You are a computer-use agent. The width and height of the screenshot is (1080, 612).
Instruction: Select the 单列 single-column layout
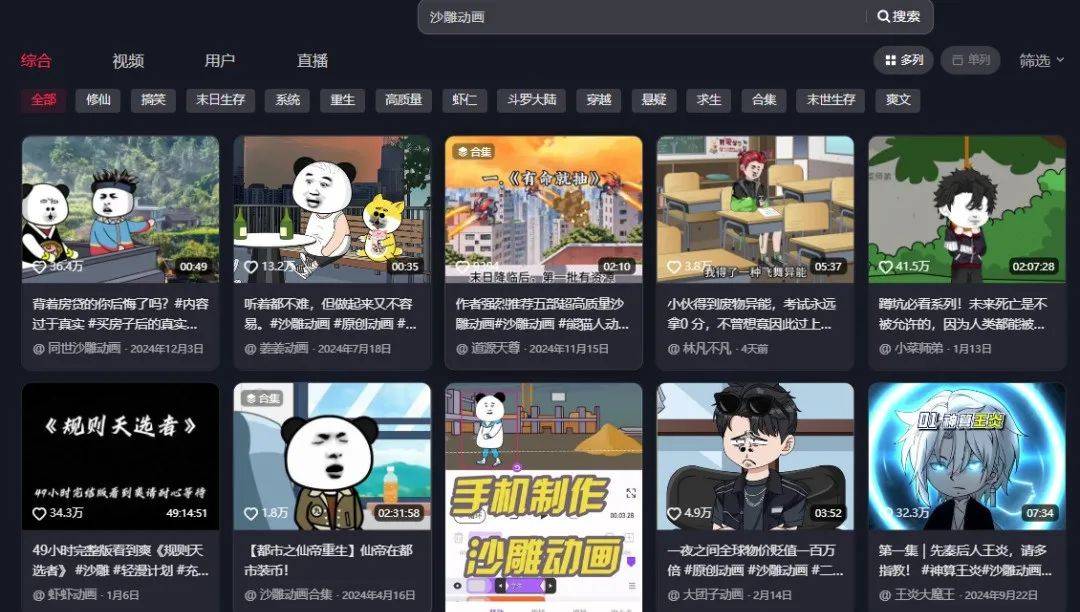(x=971, y=60)
